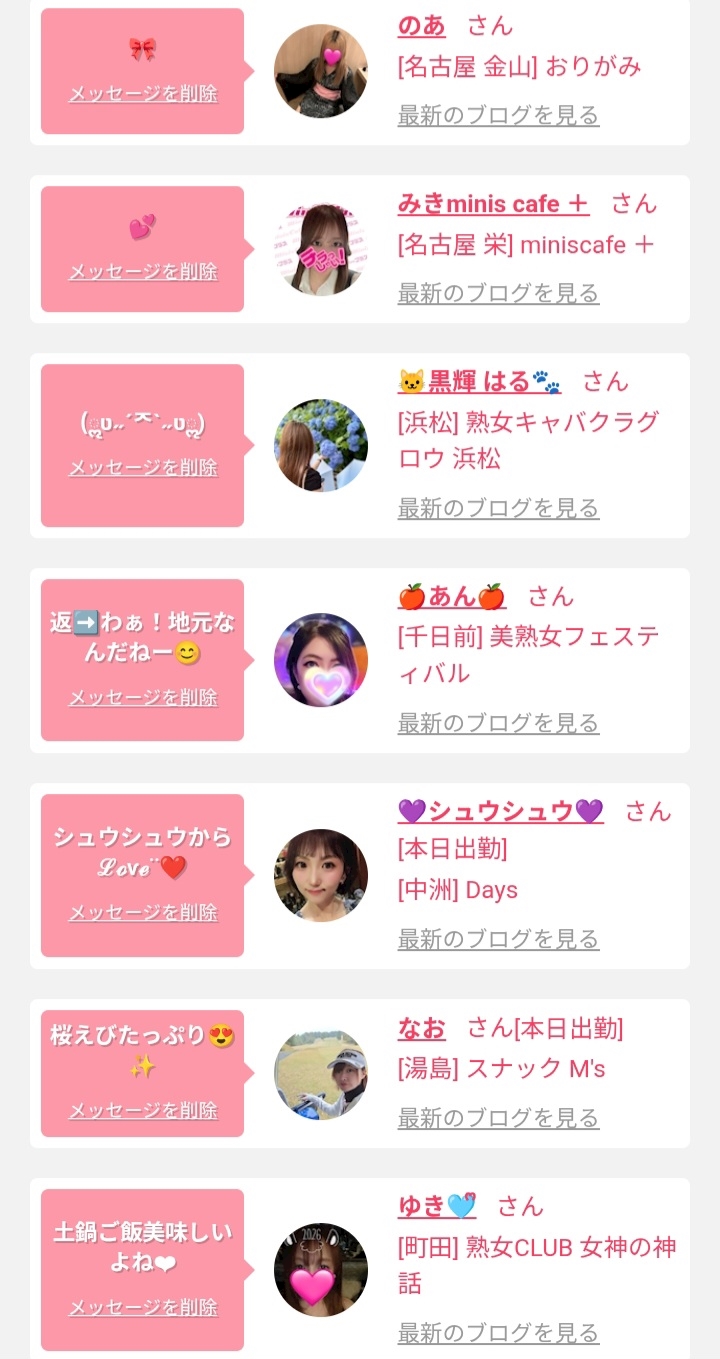Delete the シュウシュウからLove message

(143, 913)
